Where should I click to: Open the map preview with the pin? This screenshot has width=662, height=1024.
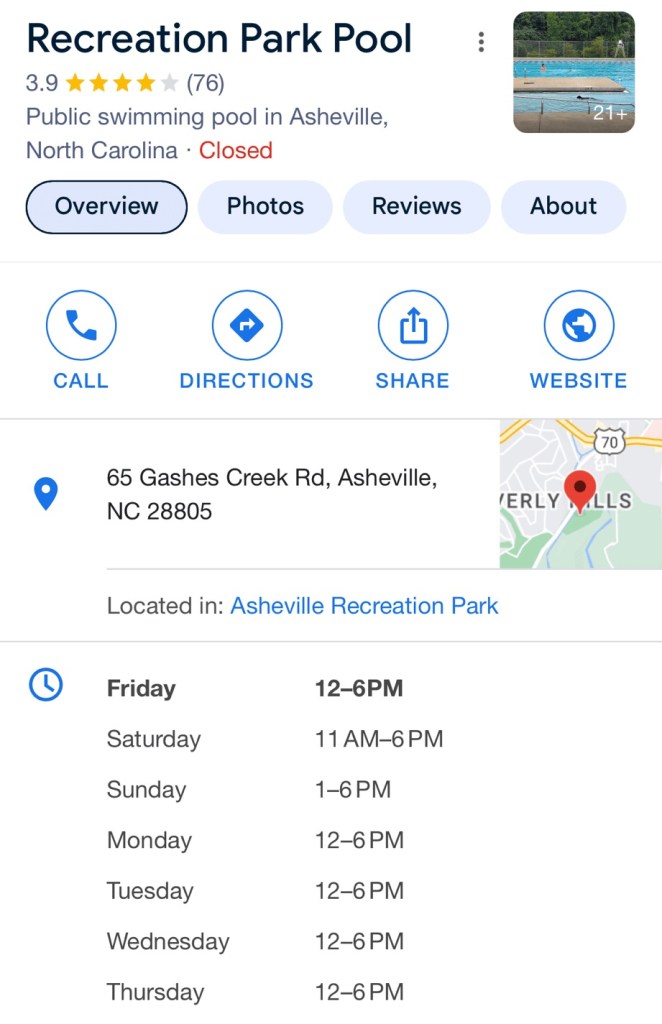(x=580, y=494)
